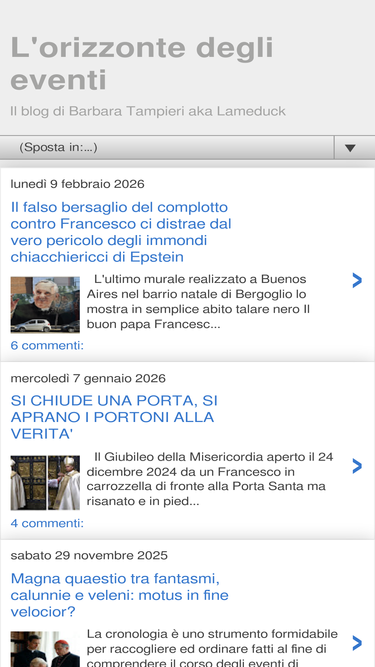Tap the Porta Santa post thumbnail

point(45,483)
